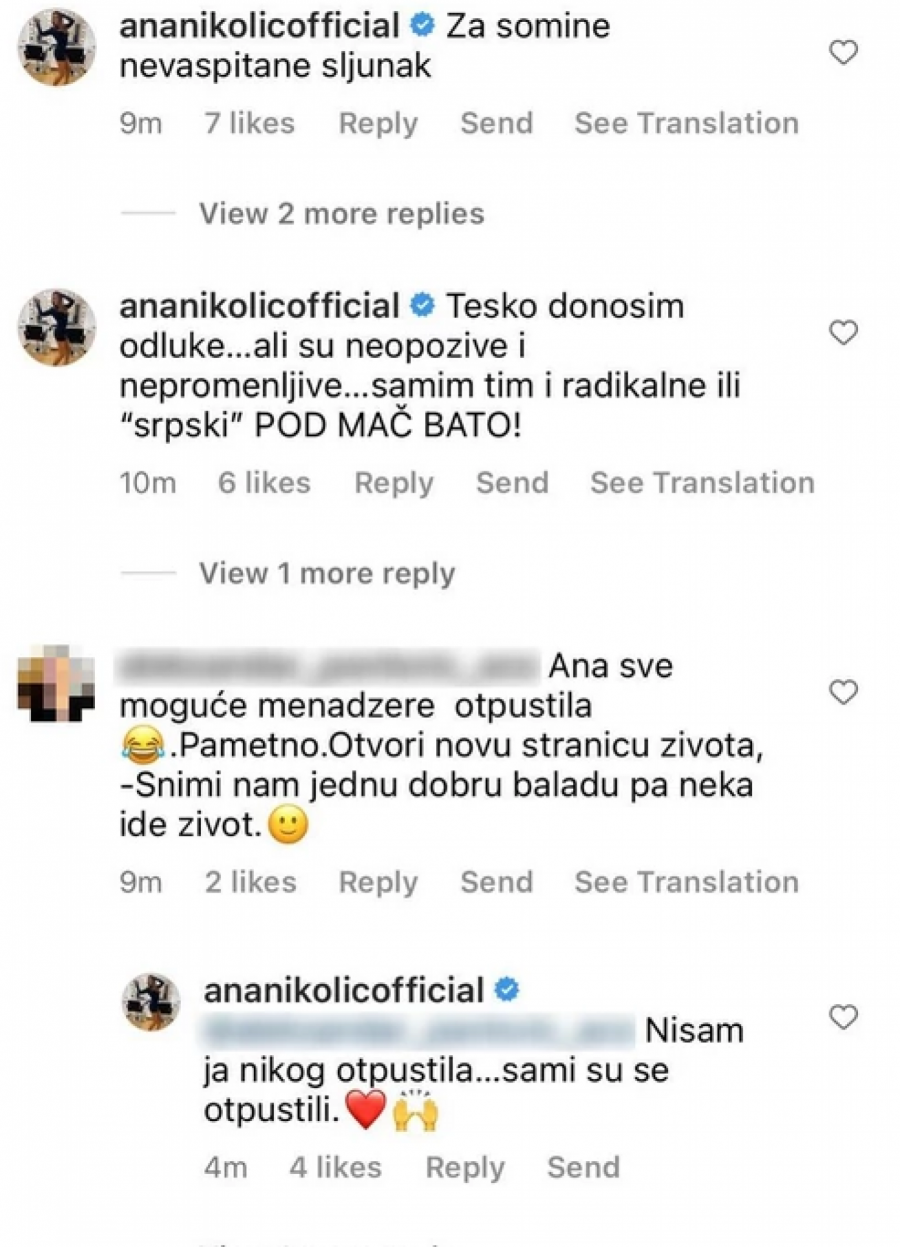See translation of 'Za somine nevaspitane' comment

(686, 124)
